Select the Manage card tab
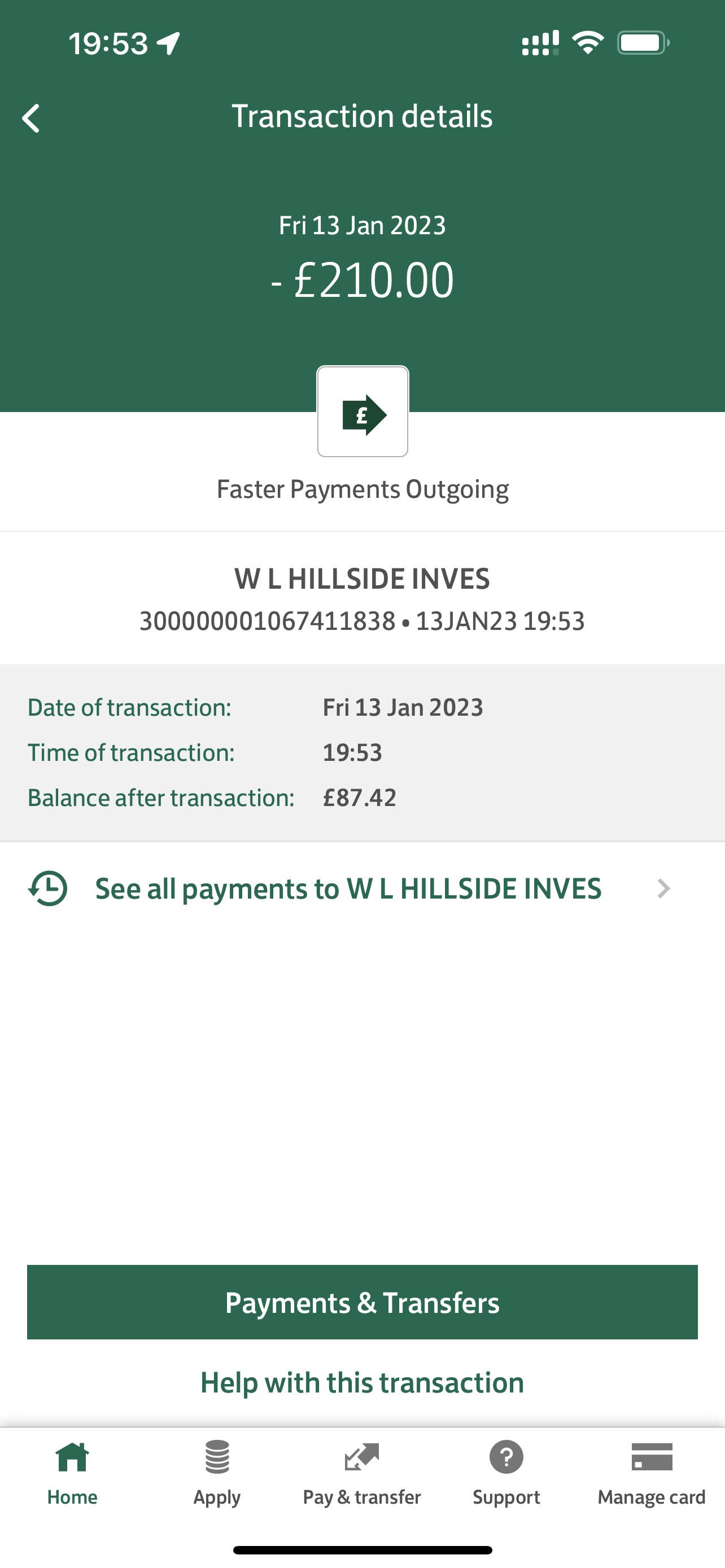Screen dimensions: 725x1568 coord(652,1473)
